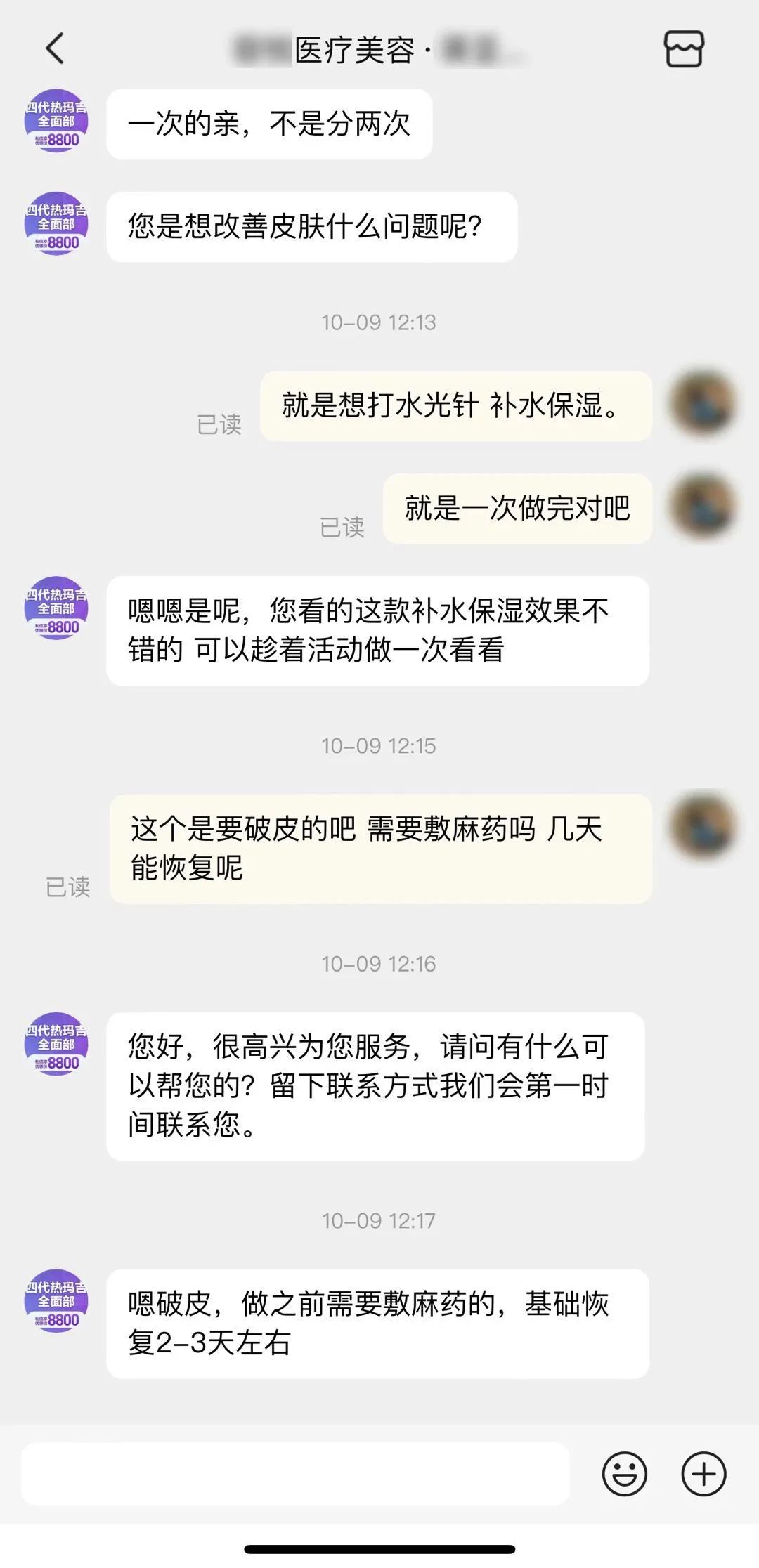Focus the message input field
The width and height of the screenshot is (759, 1568).
tap(295, 1473)
